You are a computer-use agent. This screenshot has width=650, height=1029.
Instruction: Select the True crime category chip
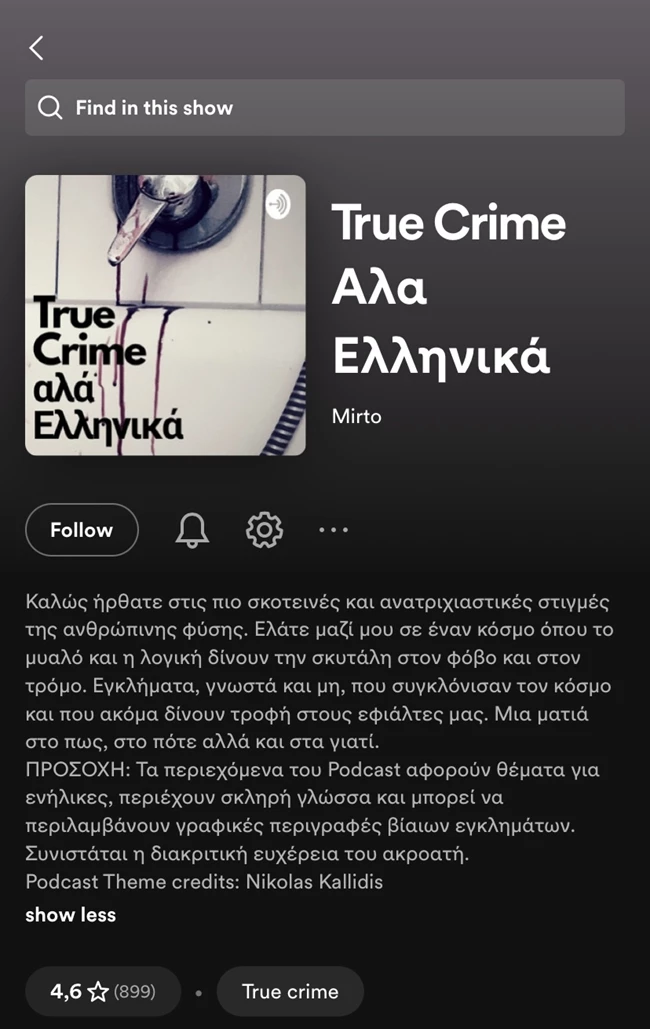(290, 991)
